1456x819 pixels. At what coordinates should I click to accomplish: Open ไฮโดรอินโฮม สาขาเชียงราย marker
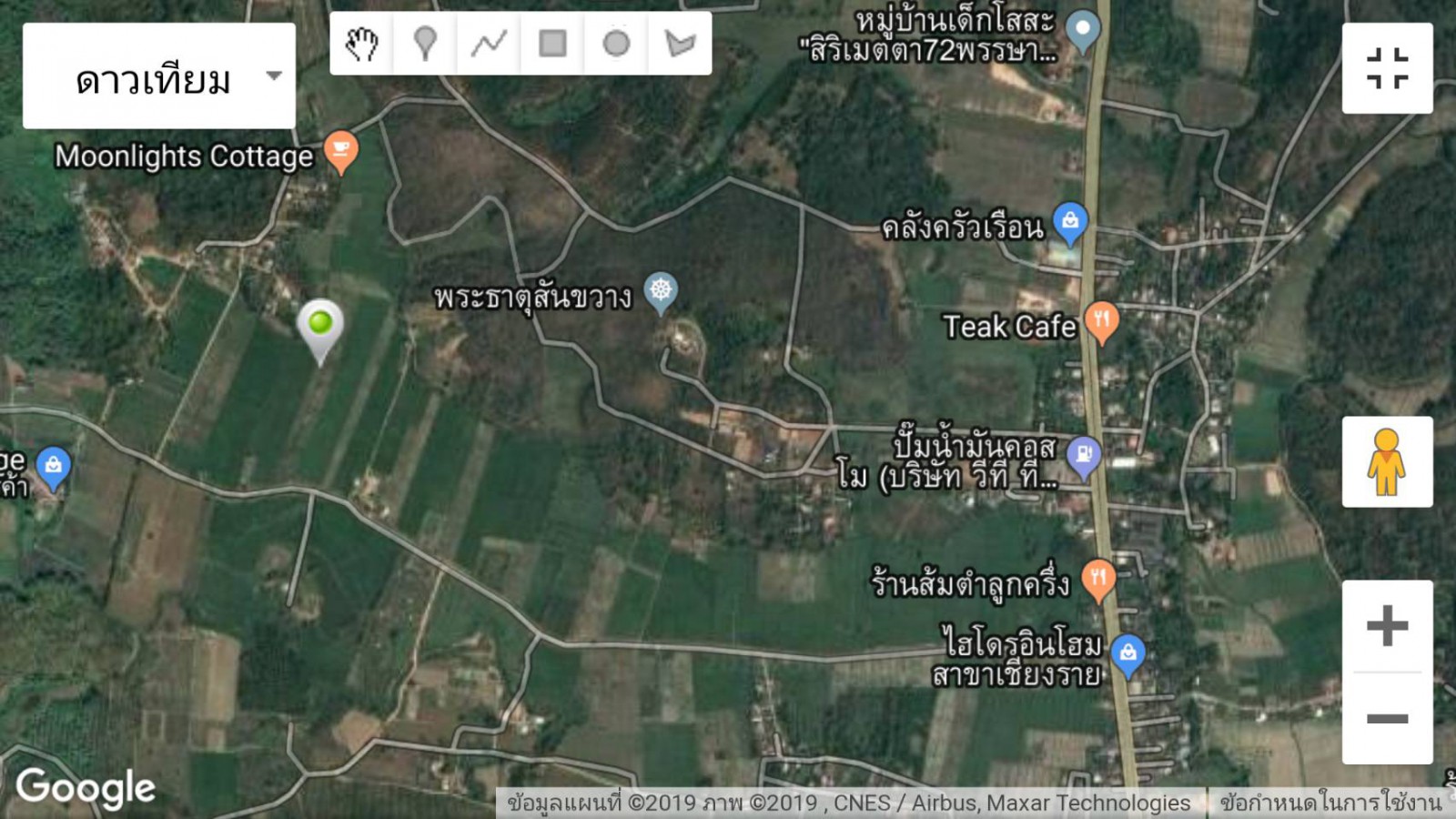click(x=1127, y=653)
